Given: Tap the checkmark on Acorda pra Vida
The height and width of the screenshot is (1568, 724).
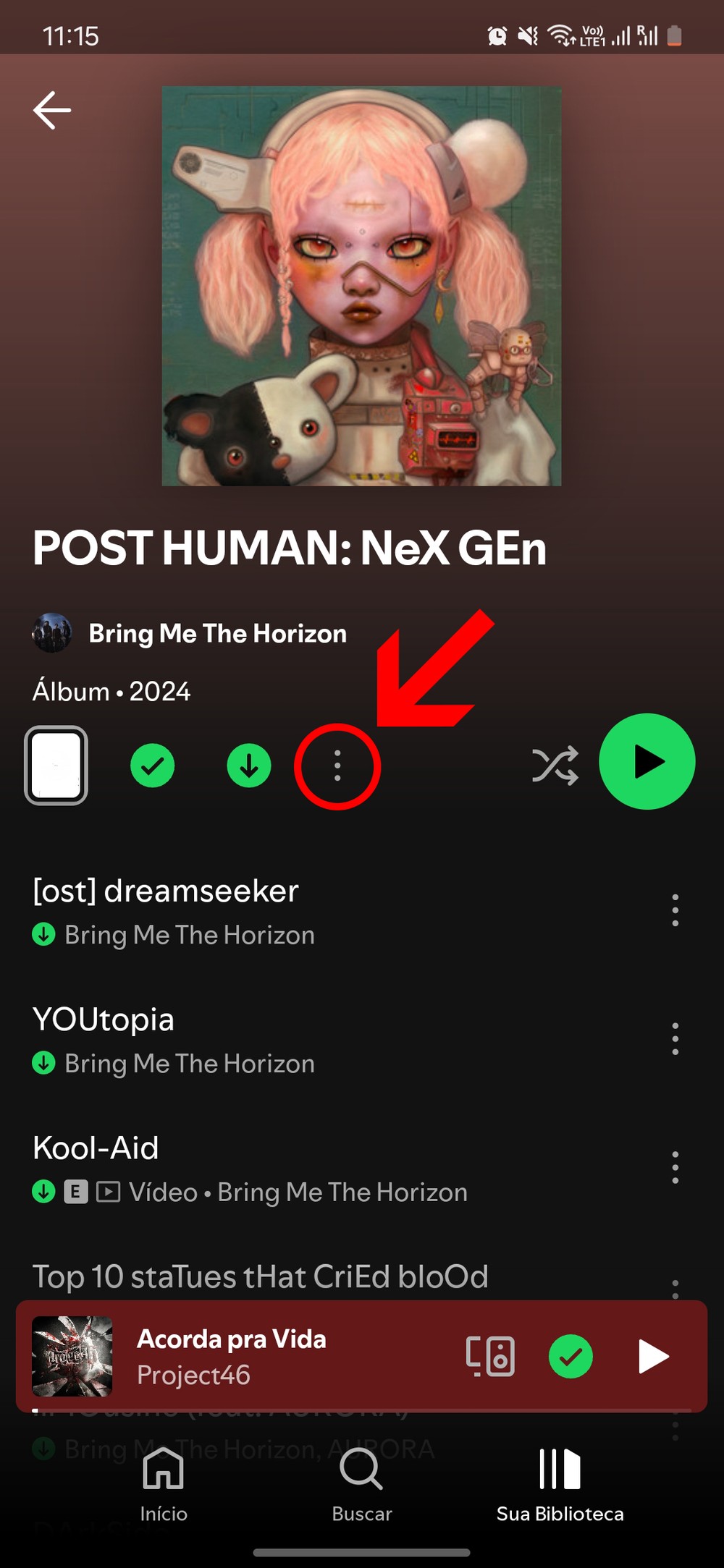Looking at the screenshot, I should [571, 1356].
